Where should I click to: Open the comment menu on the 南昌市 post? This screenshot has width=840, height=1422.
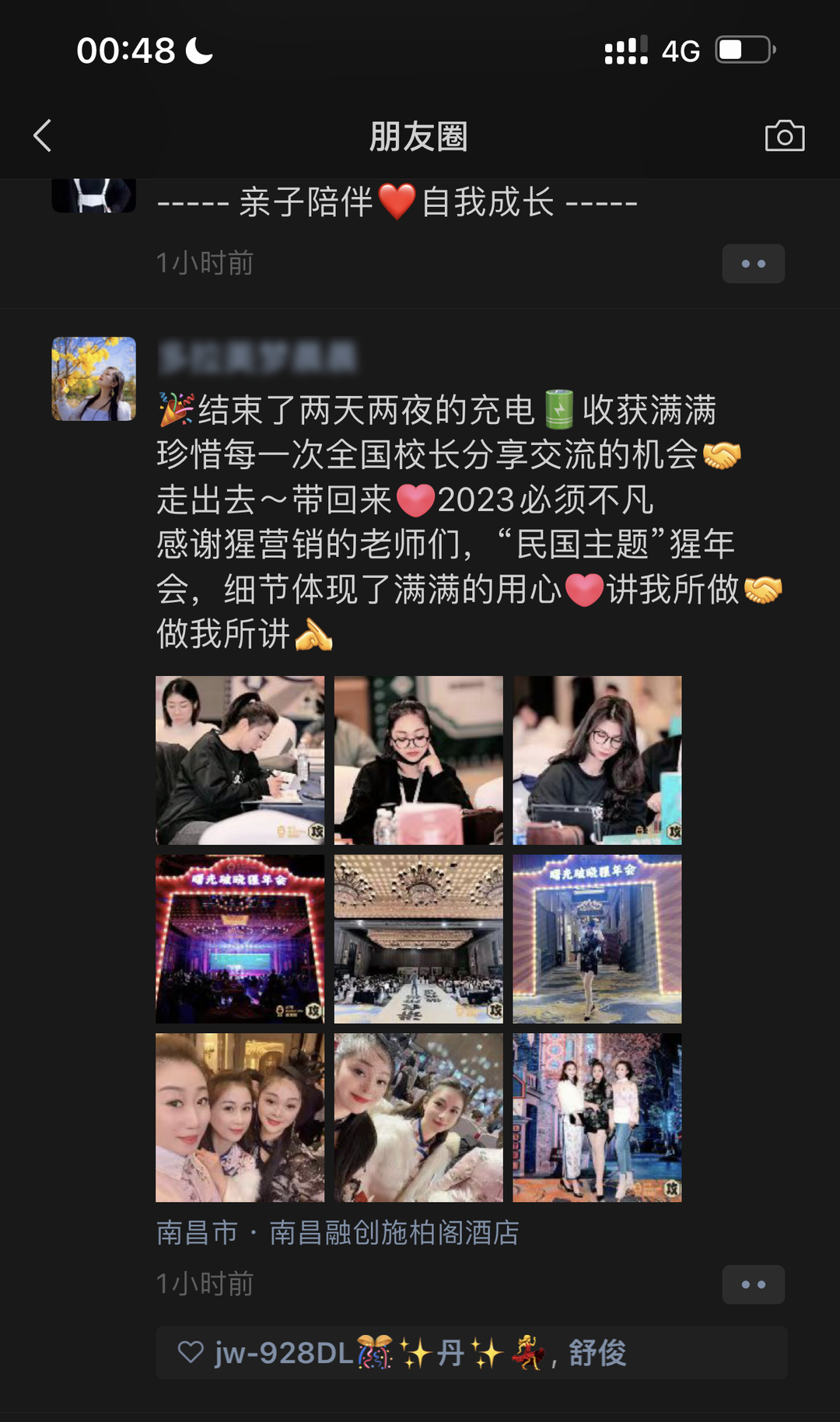pyautogui.click(x=753, y=1284)
